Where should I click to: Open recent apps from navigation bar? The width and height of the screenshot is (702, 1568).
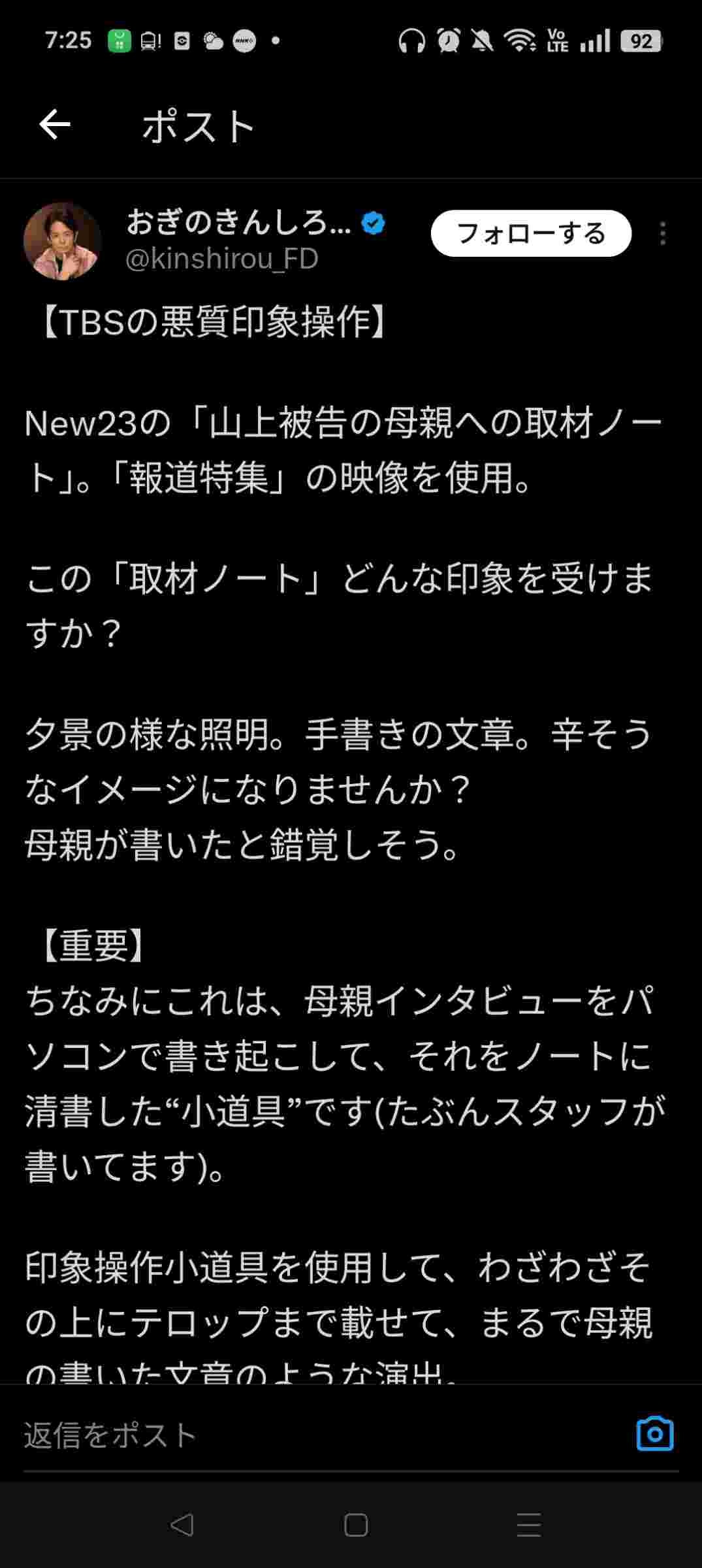pyautogui.click(x=528, y=1526)
